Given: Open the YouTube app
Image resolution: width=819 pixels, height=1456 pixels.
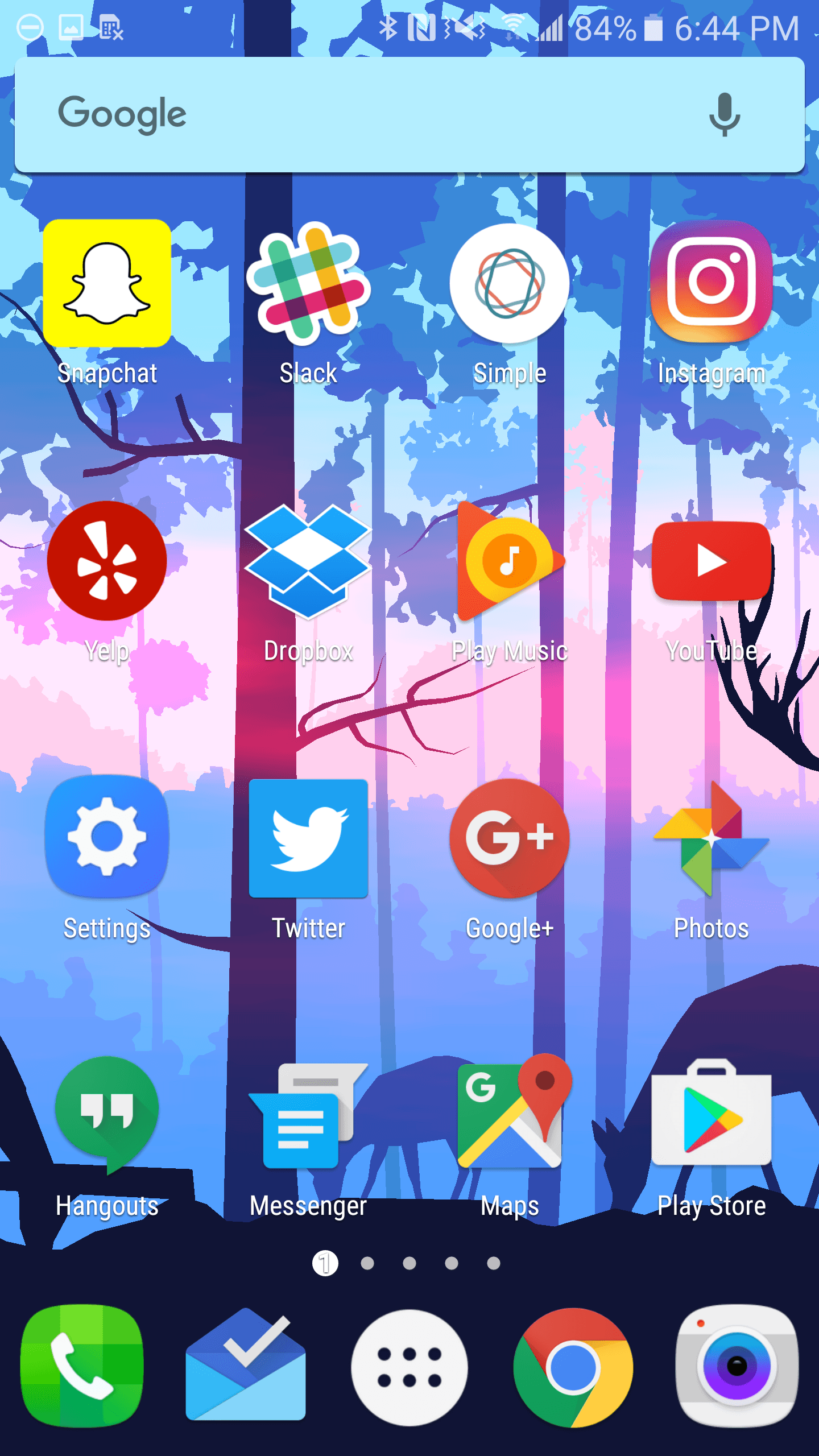Looking at the screenshot, I should 711,561.
